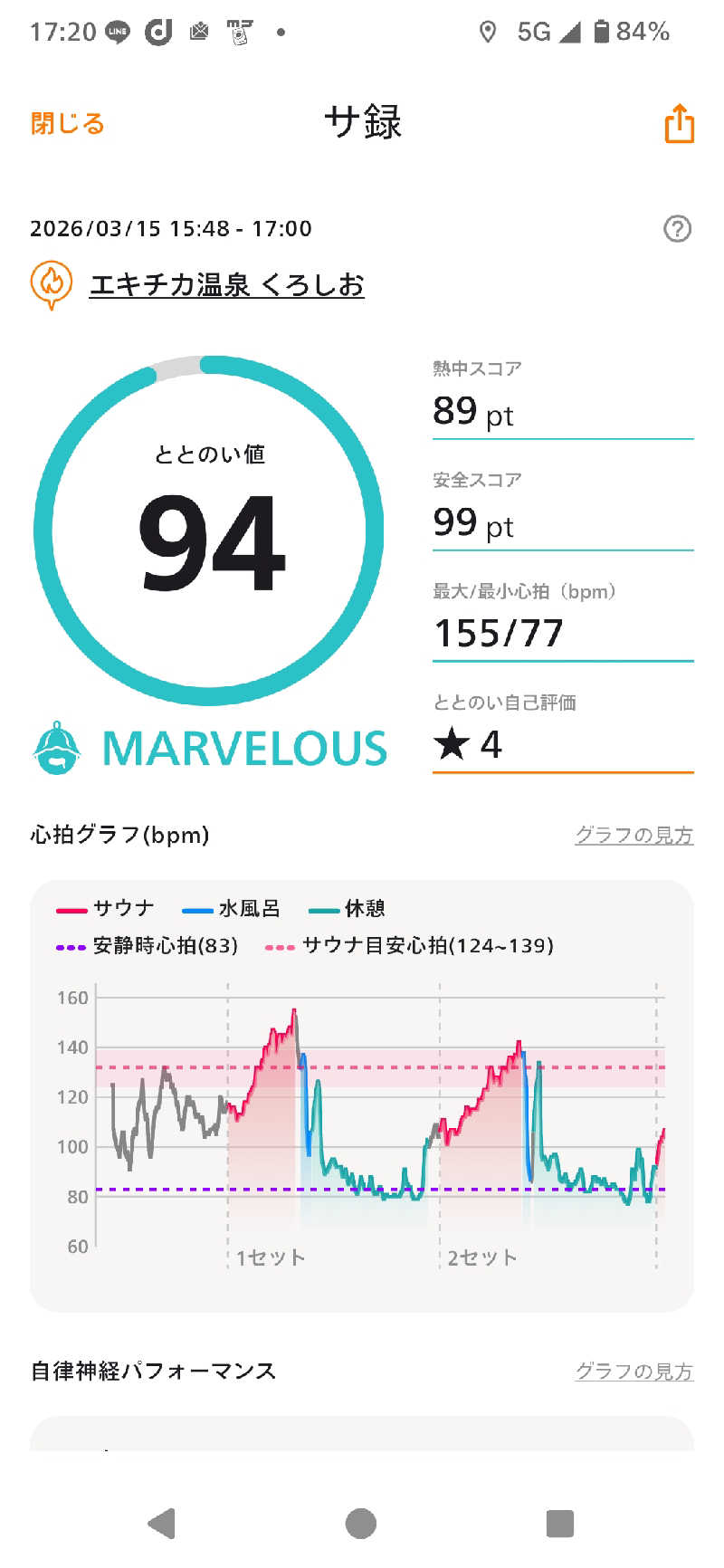Viewport: 724px width, 1568px height.
Task: Tap 閉じる to close the record
Action: click(68, 123)
